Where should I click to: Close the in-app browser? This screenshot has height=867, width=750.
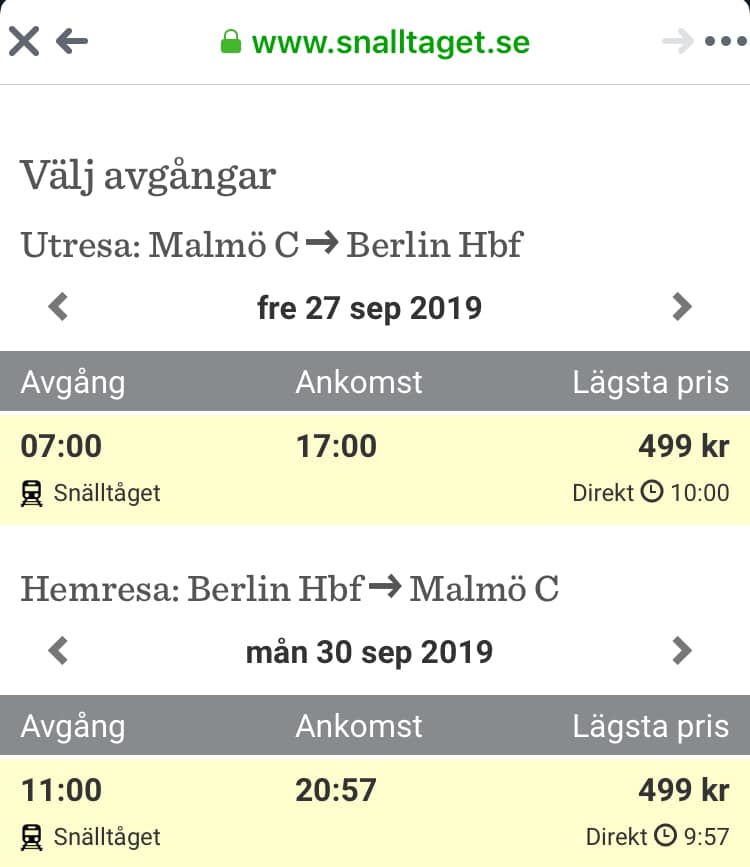(x=24, y=42)
